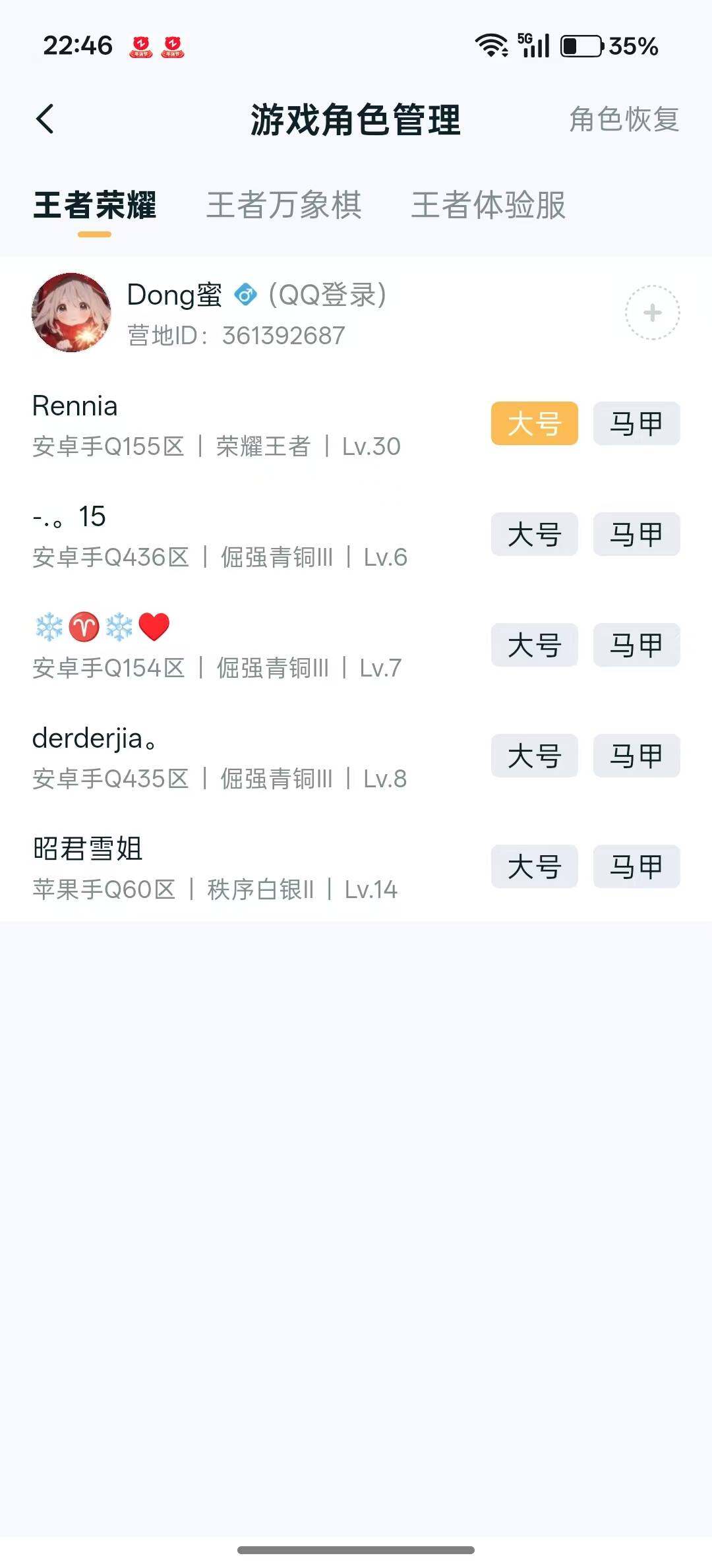
Task: Tap the clock showing 22:46
Action: click(x=79, y=45)
